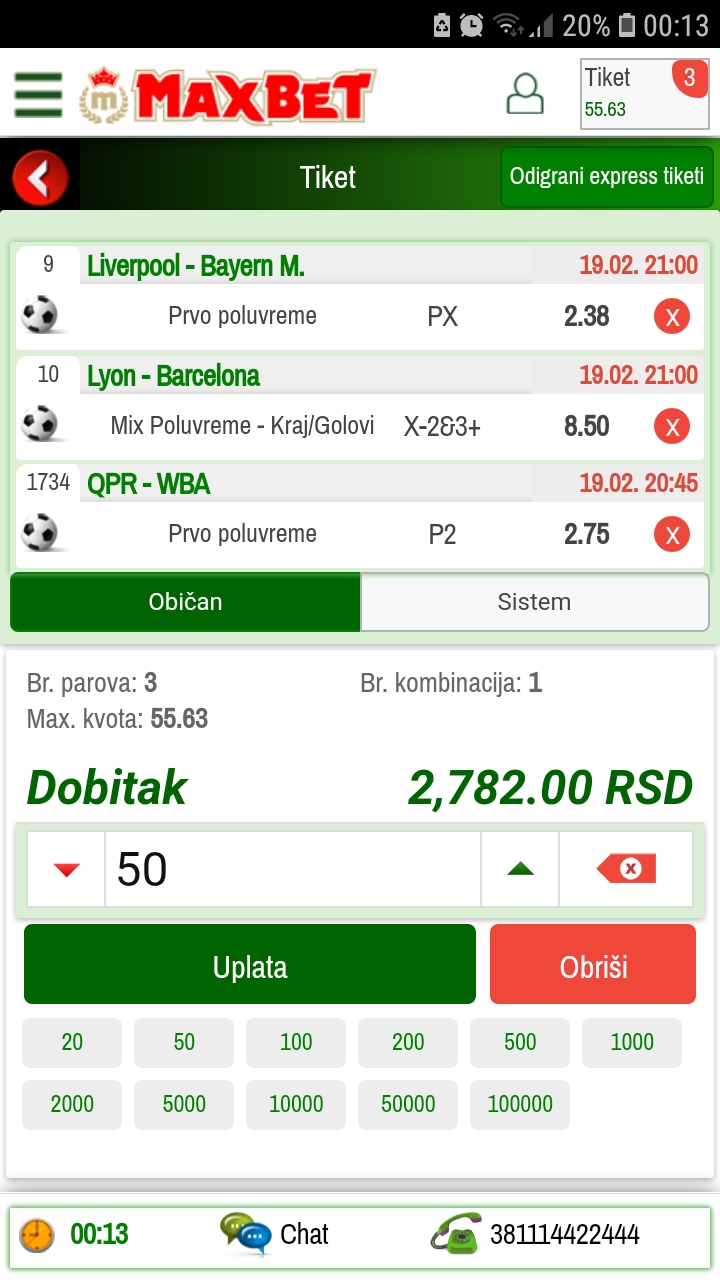Clear stake with the backspace icon
The image size is (720, 1280).
pyautogui.click(x=626, y=869)
